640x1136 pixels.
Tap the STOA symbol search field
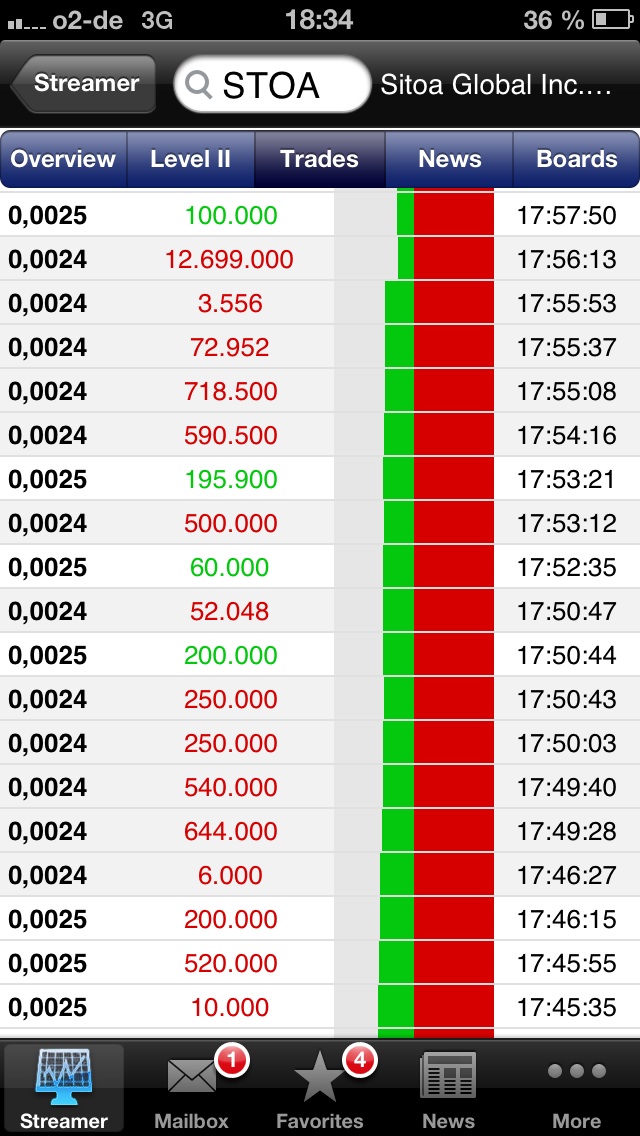[x=272, y=85]
